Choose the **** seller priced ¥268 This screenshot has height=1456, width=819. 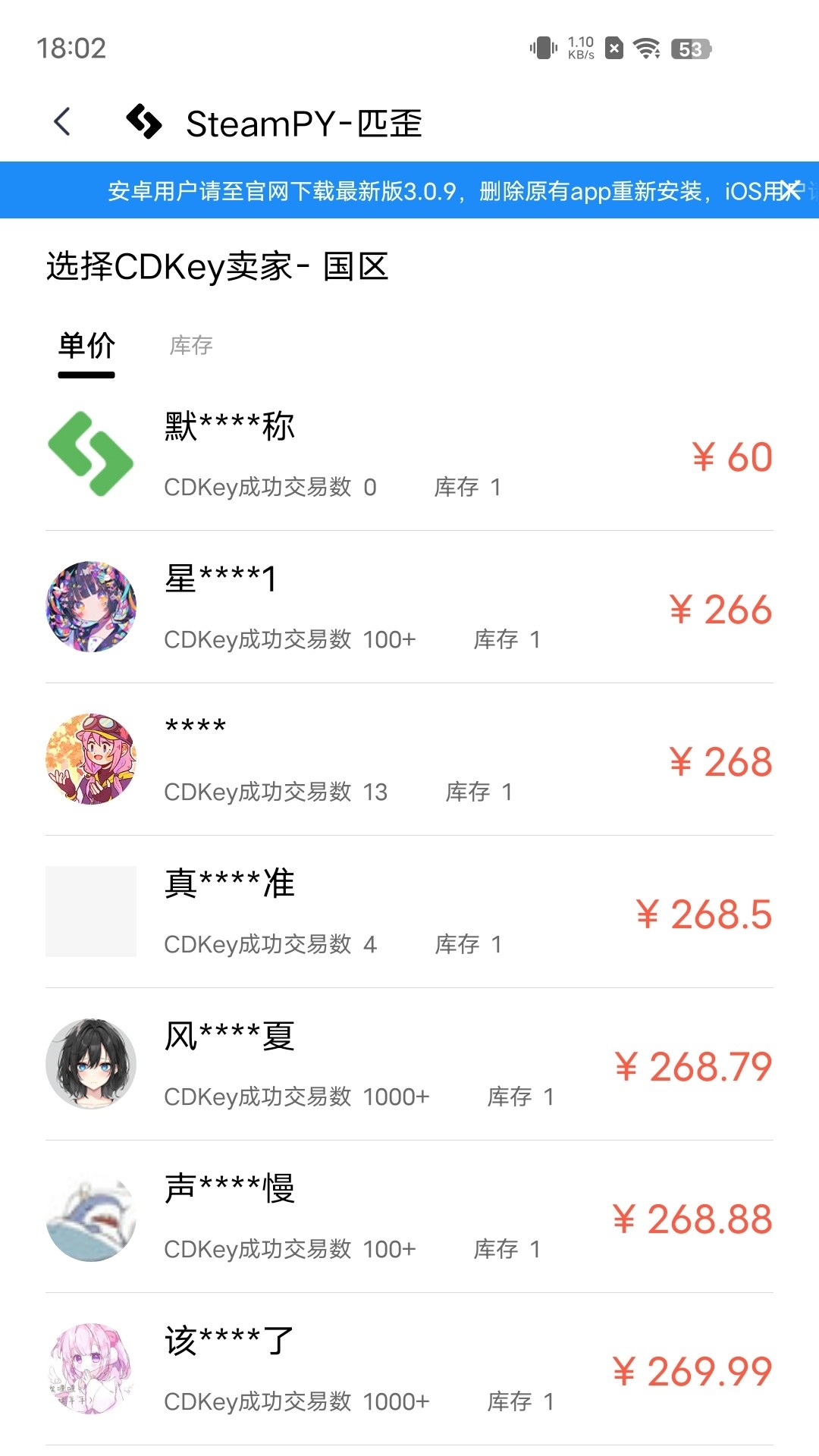pos(409,760)
